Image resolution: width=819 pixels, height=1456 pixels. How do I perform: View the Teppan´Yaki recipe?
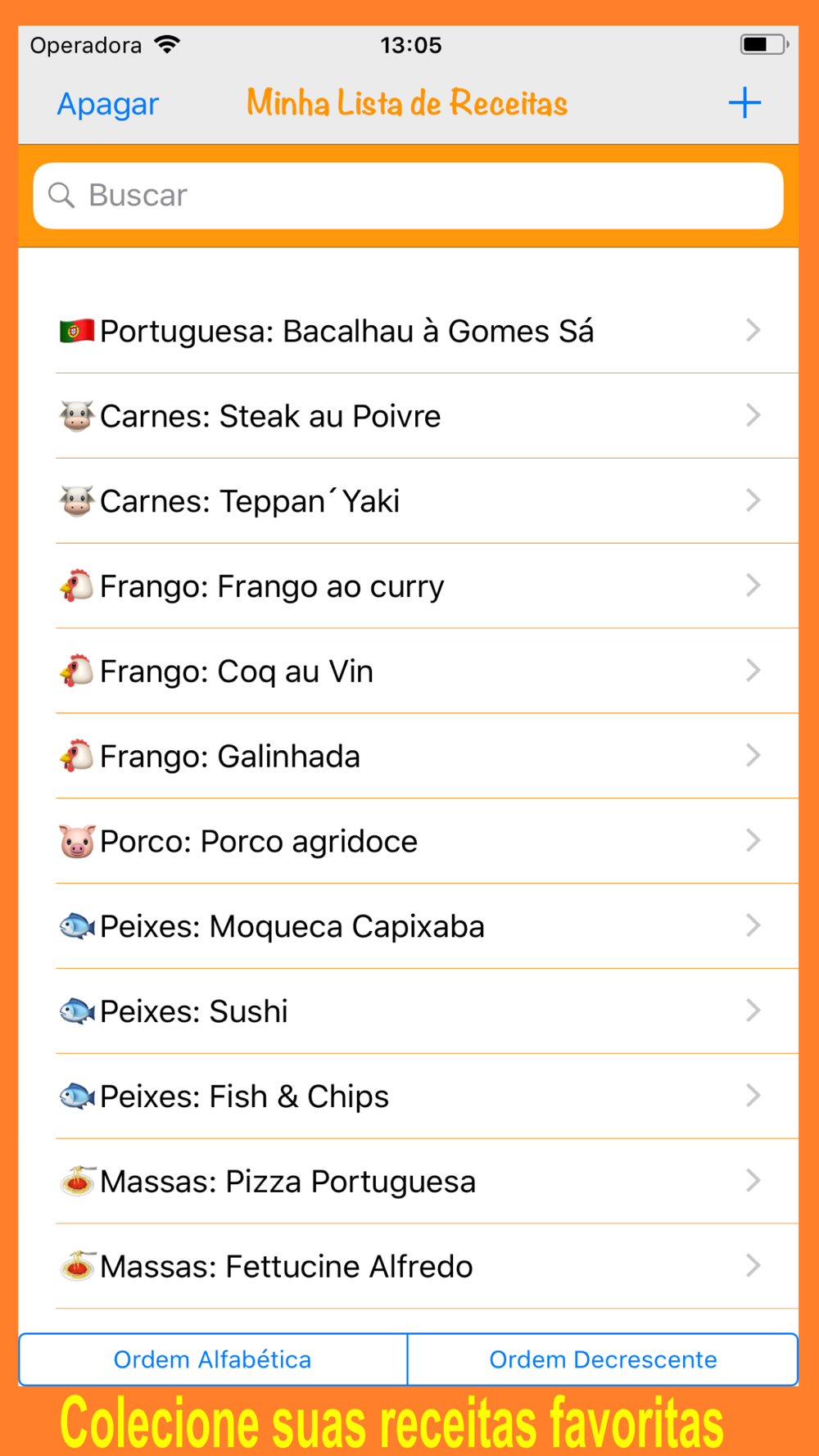point(409,501)
